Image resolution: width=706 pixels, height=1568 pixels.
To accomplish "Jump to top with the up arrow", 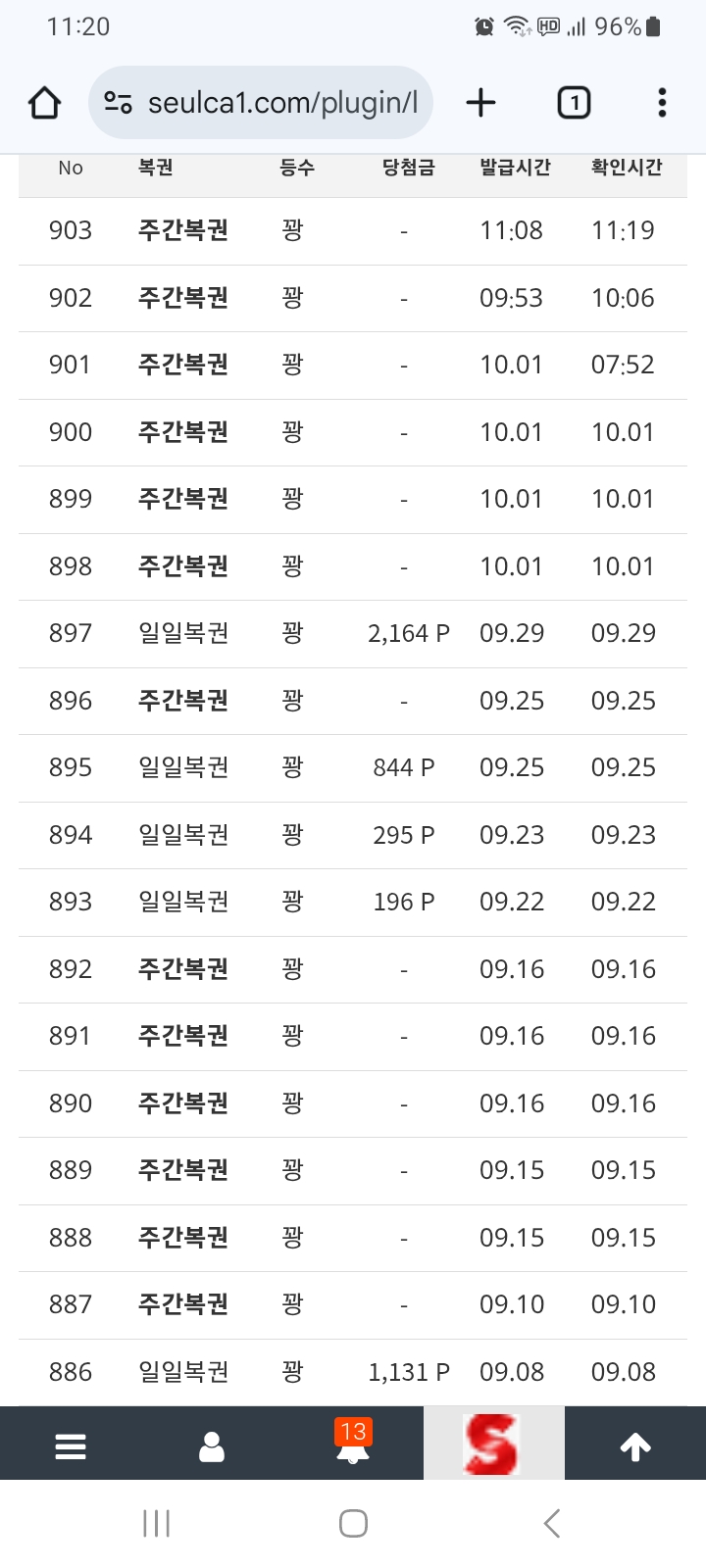I will [x=635, y=1446].
